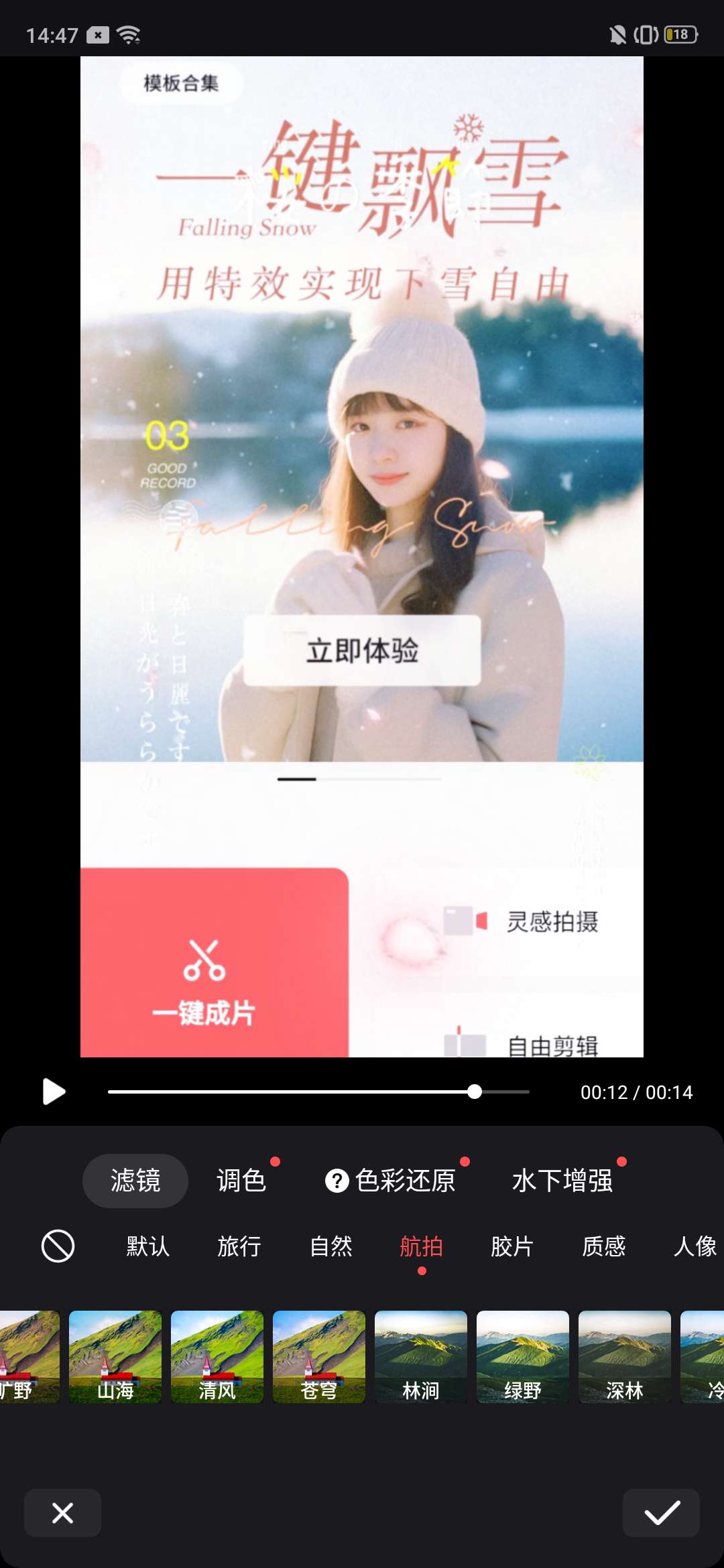This screenshot has height=1568, width=724.
Task: Apply the 林涧 filter
Action: pos(421,1356)
